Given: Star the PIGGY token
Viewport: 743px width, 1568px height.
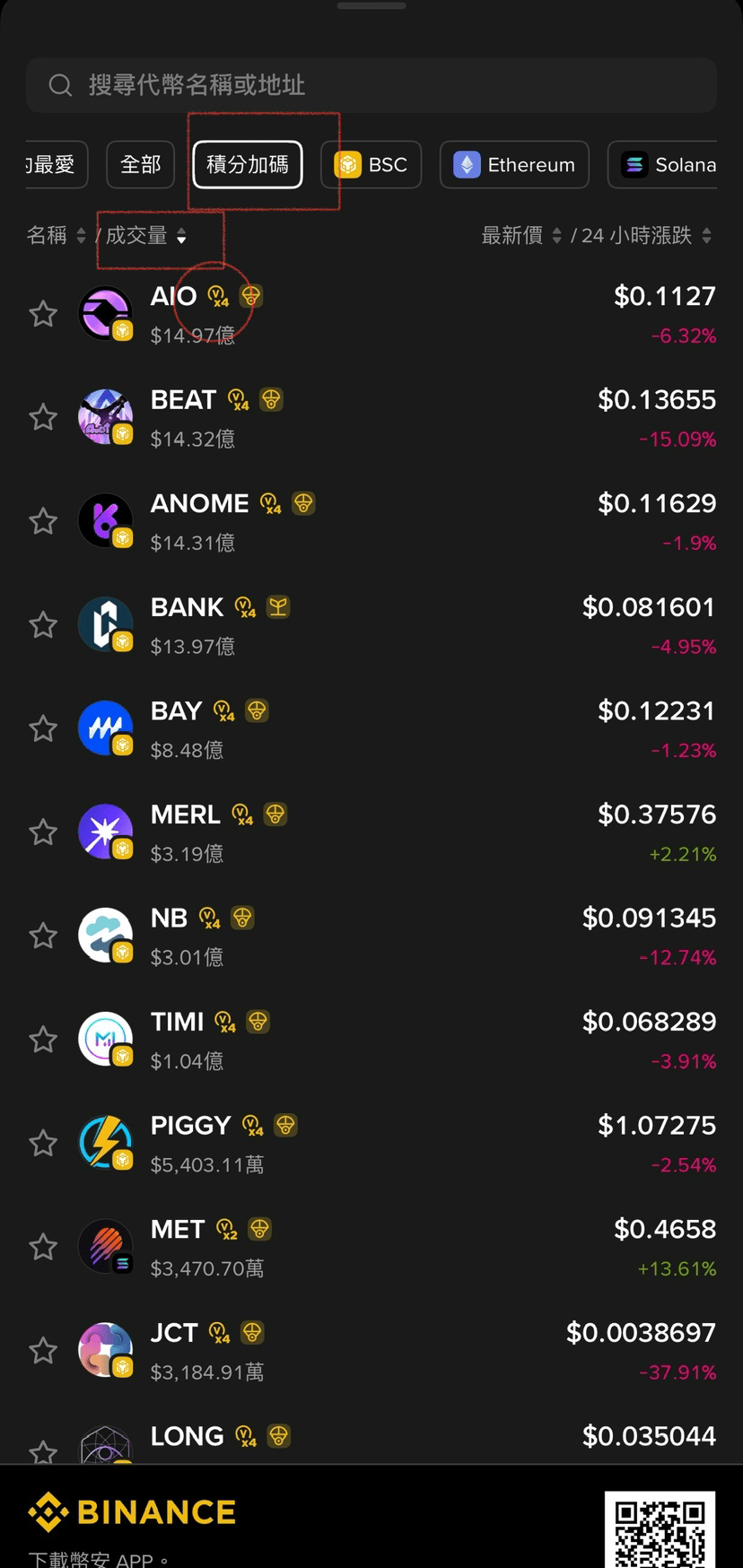Looking at the screenshot, I should 43,1144.
